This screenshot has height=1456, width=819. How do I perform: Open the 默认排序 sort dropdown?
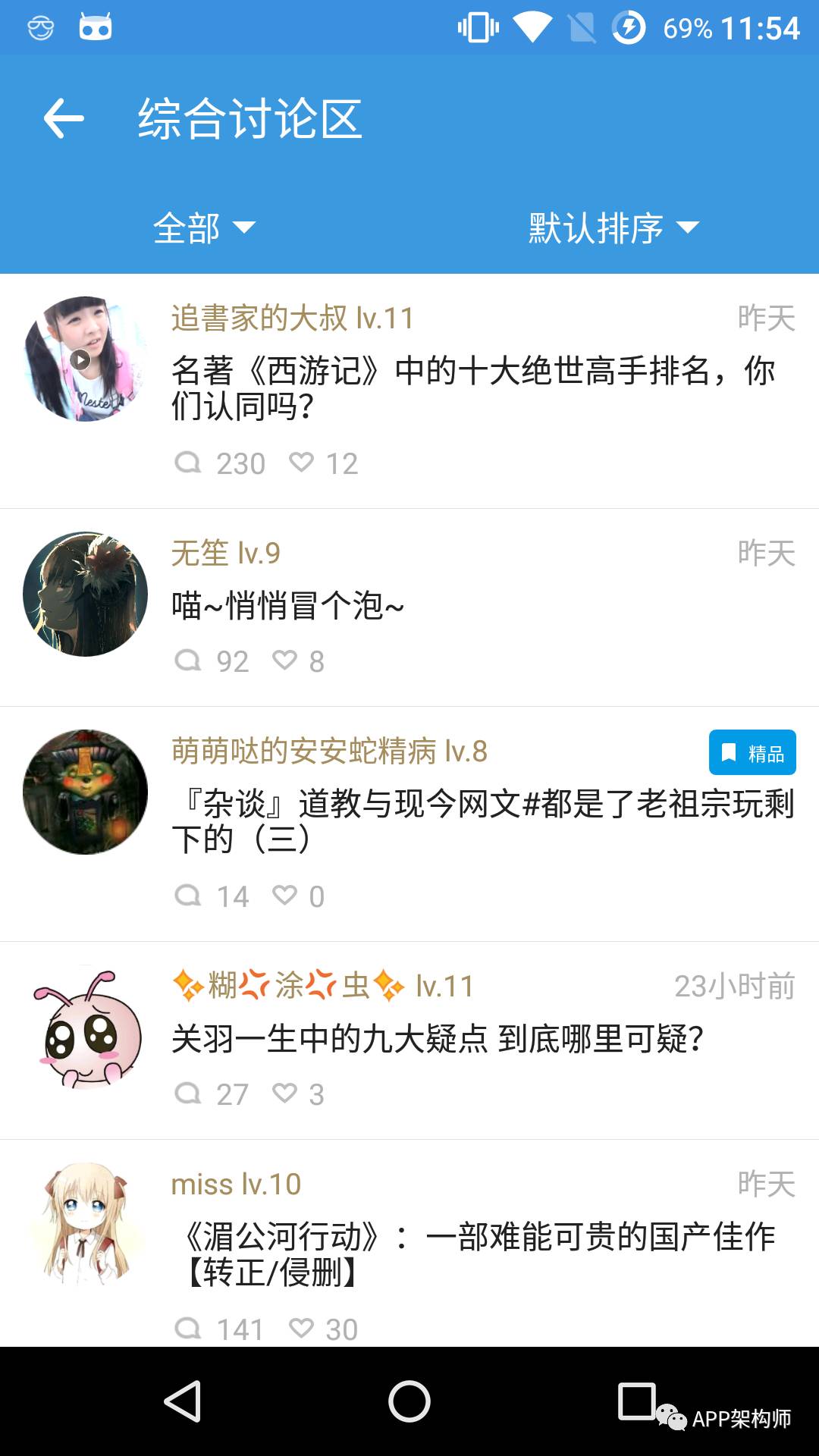[613, 227]
